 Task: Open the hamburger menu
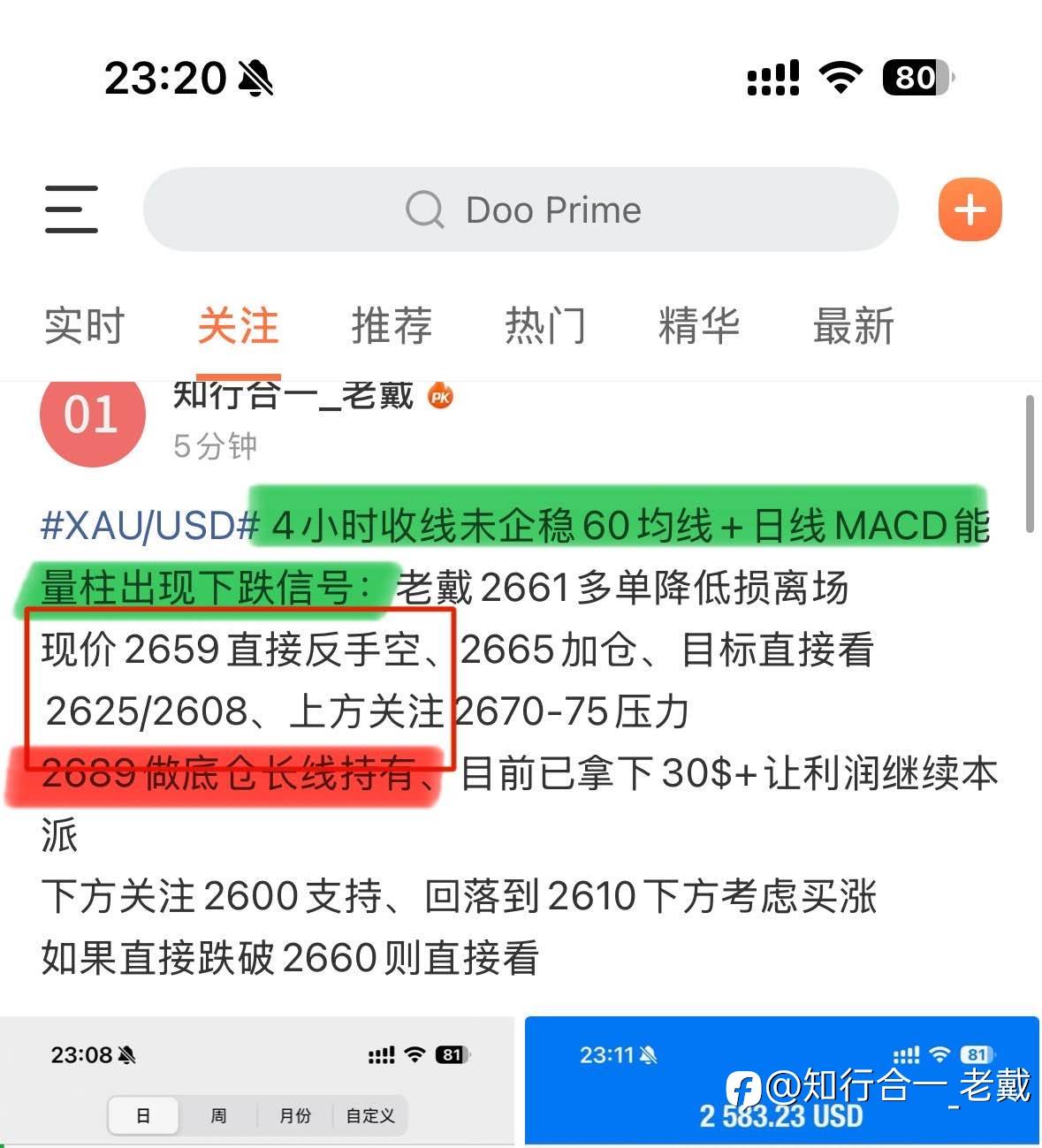pyautogui.click(x=72, y=209)
